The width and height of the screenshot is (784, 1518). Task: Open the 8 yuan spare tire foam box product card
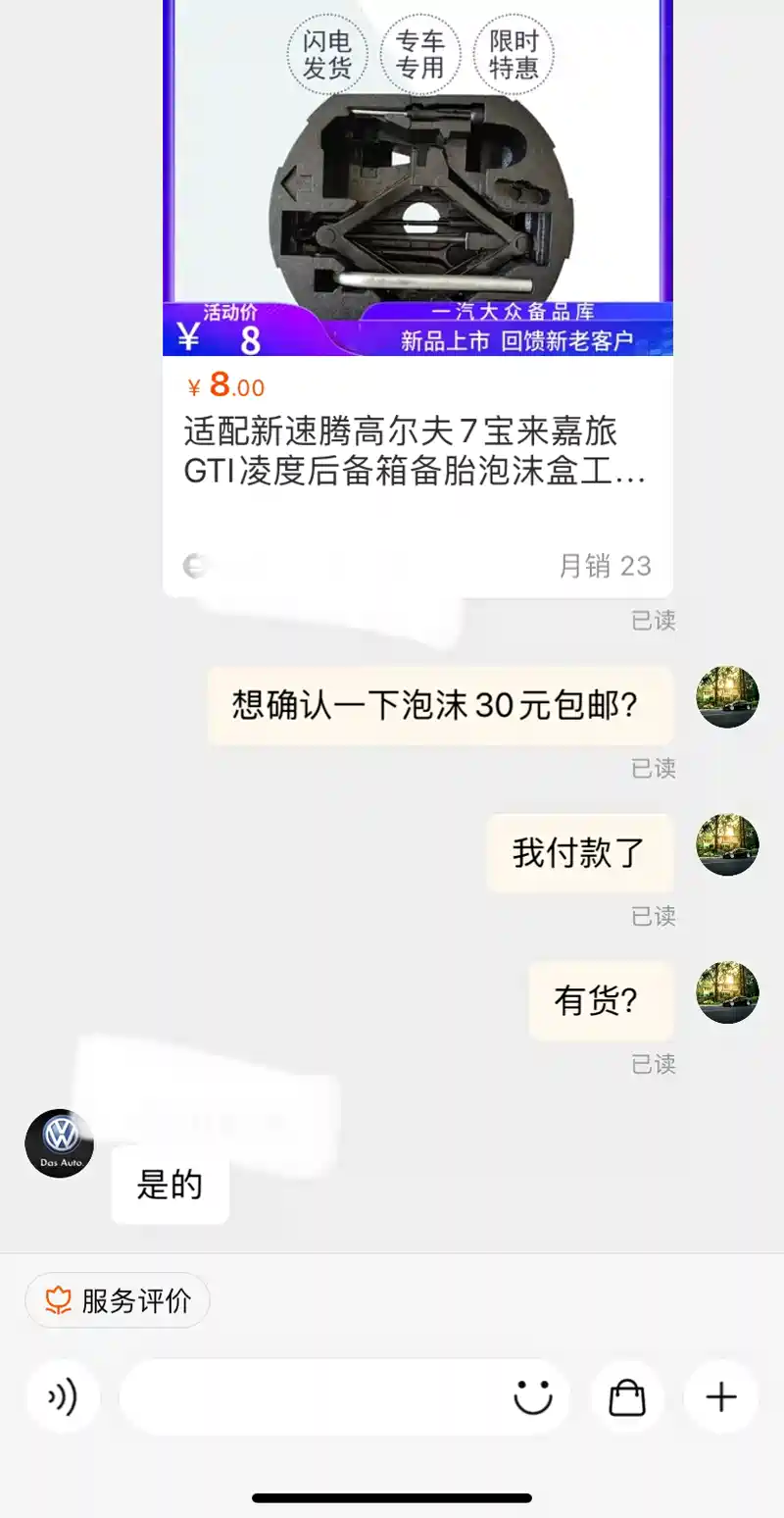(x=417, y=294)
